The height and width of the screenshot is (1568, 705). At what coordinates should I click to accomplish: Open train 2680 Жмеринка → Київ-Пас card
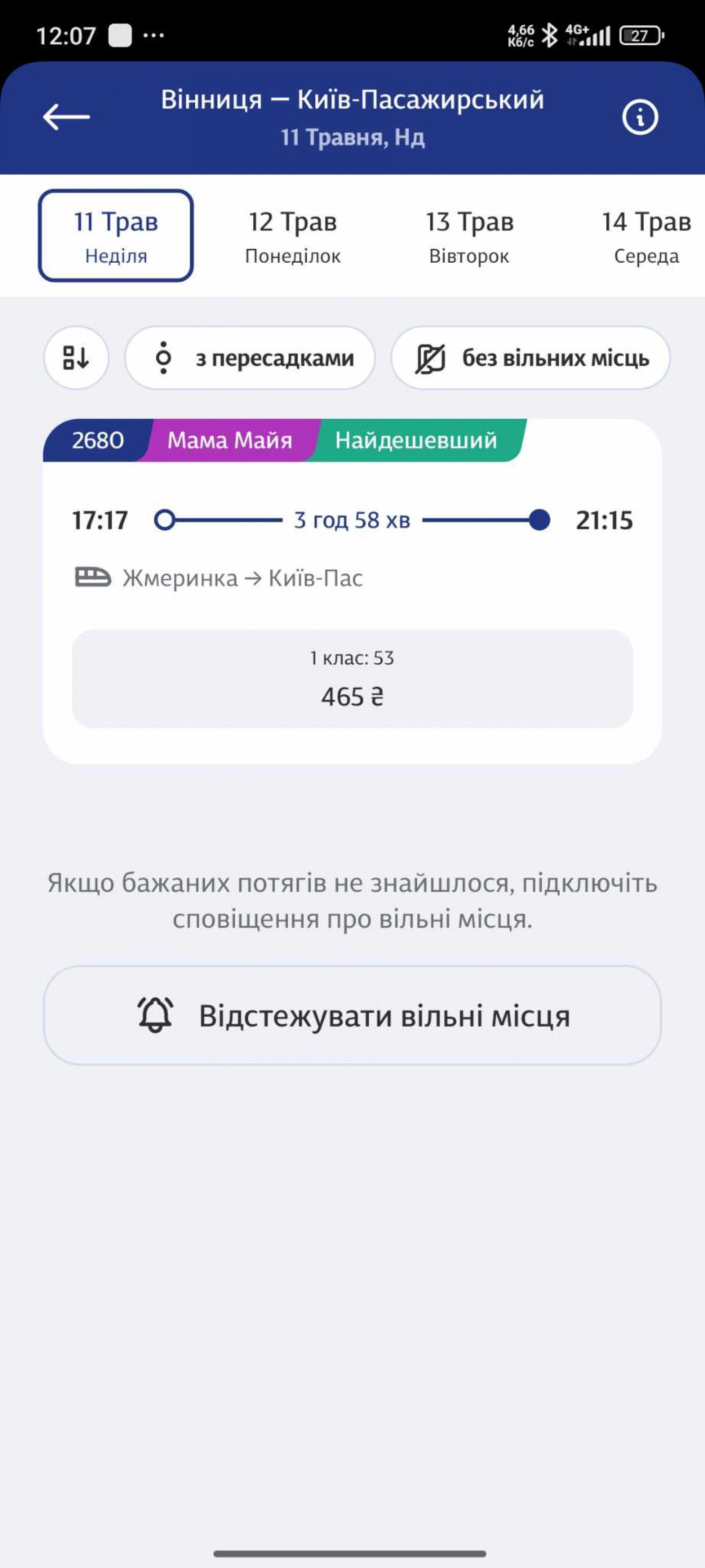(x=352, y=548)
